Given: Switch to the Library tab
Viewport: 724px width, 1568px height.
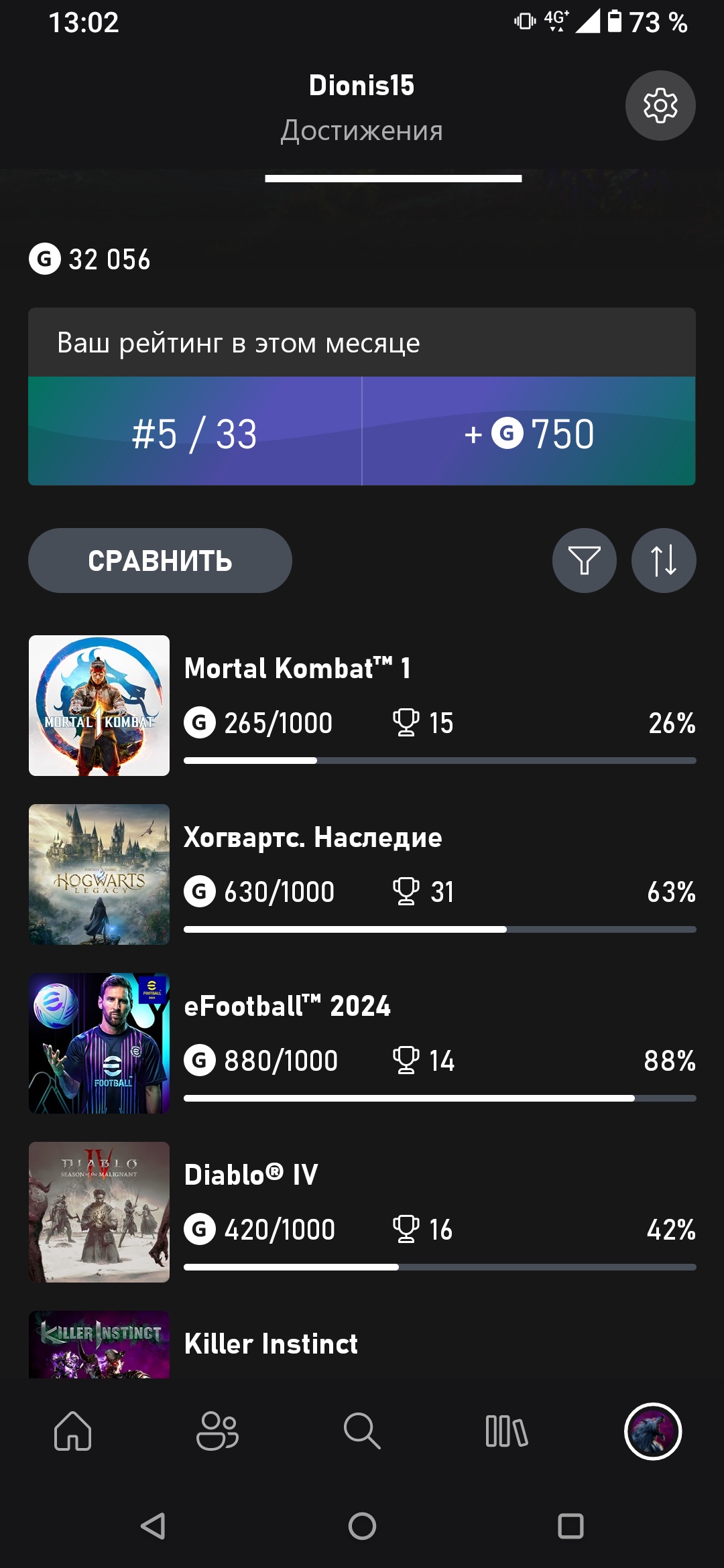Looking at the screenshot, I should coord(507,1431).
